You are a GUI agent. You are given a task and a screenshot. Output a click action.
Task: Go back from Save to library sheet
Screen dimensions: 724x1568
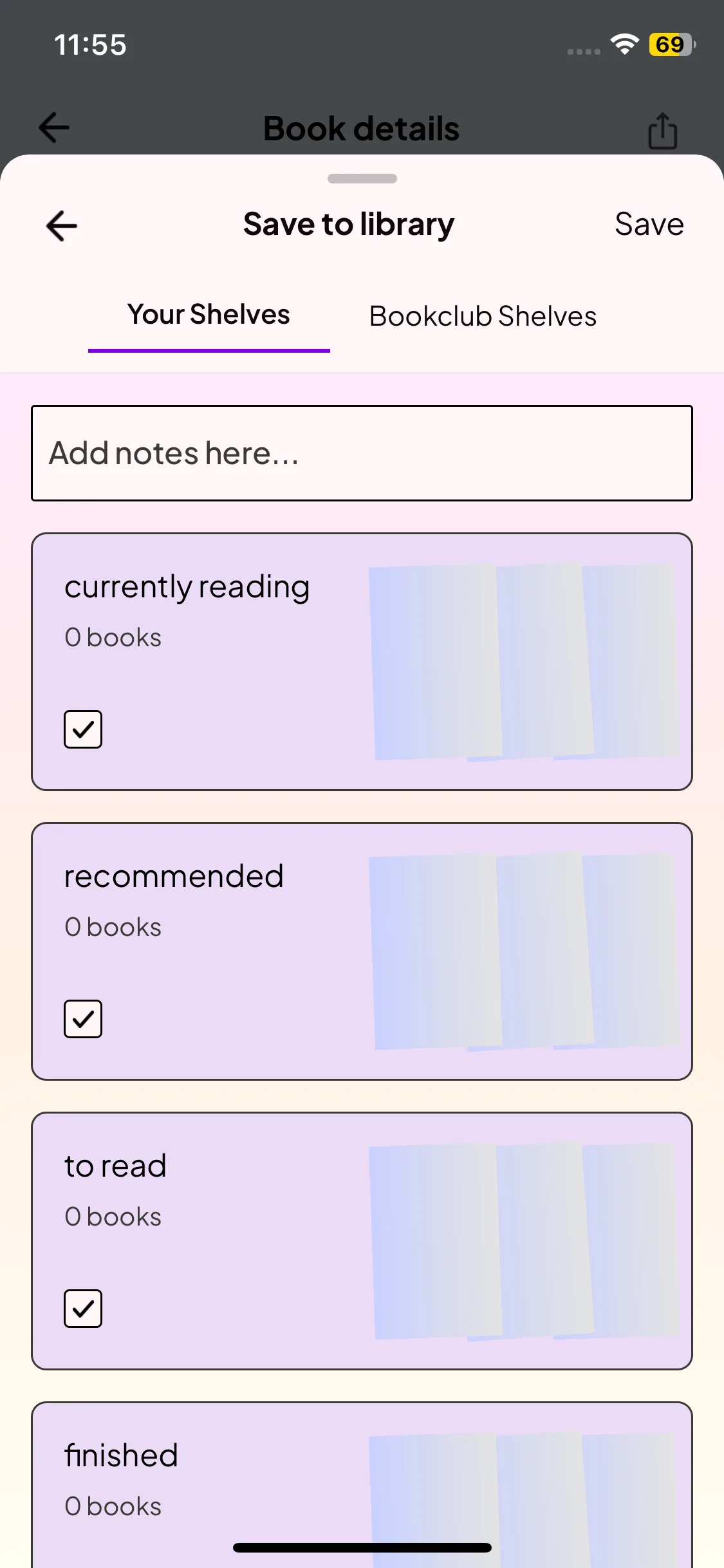(62, 226)
